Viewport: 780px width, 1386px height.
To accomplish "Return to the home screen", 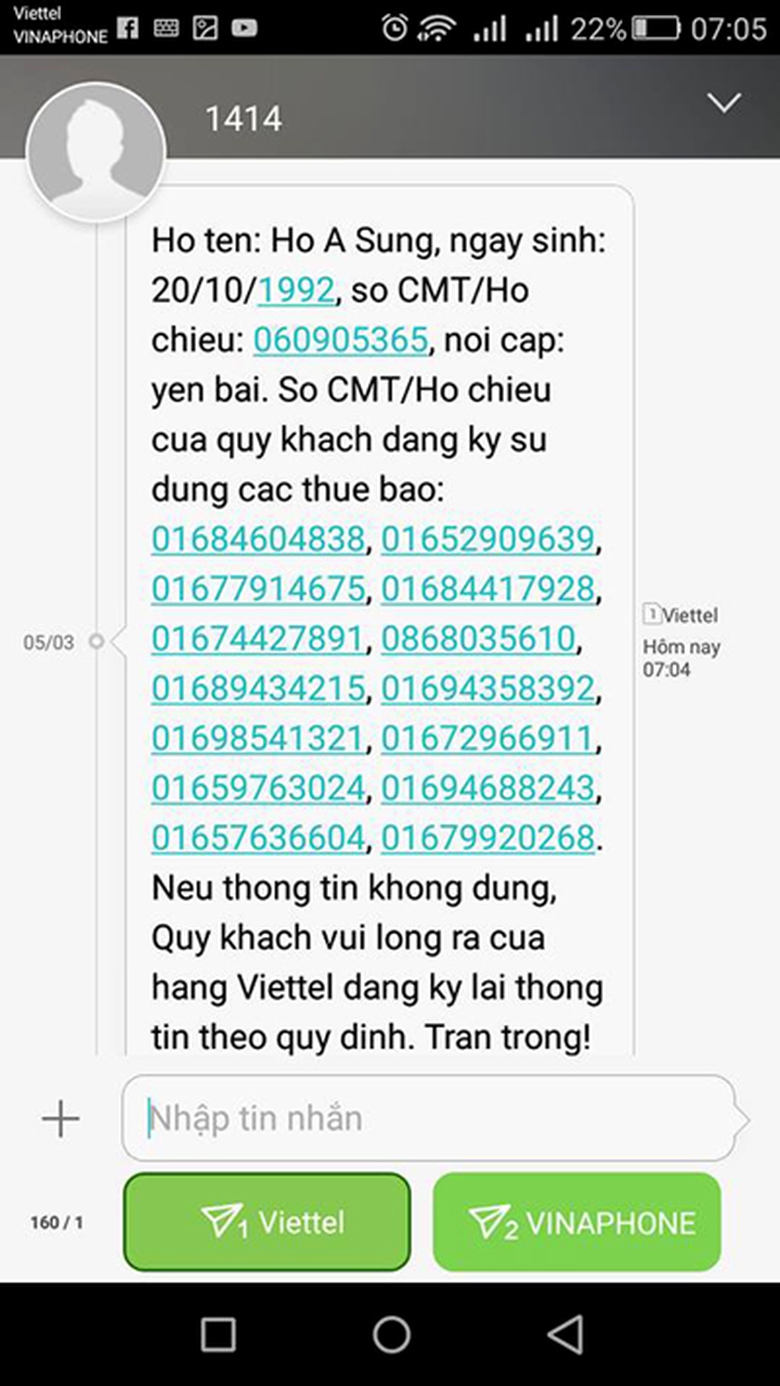I will coord(391,1334).
